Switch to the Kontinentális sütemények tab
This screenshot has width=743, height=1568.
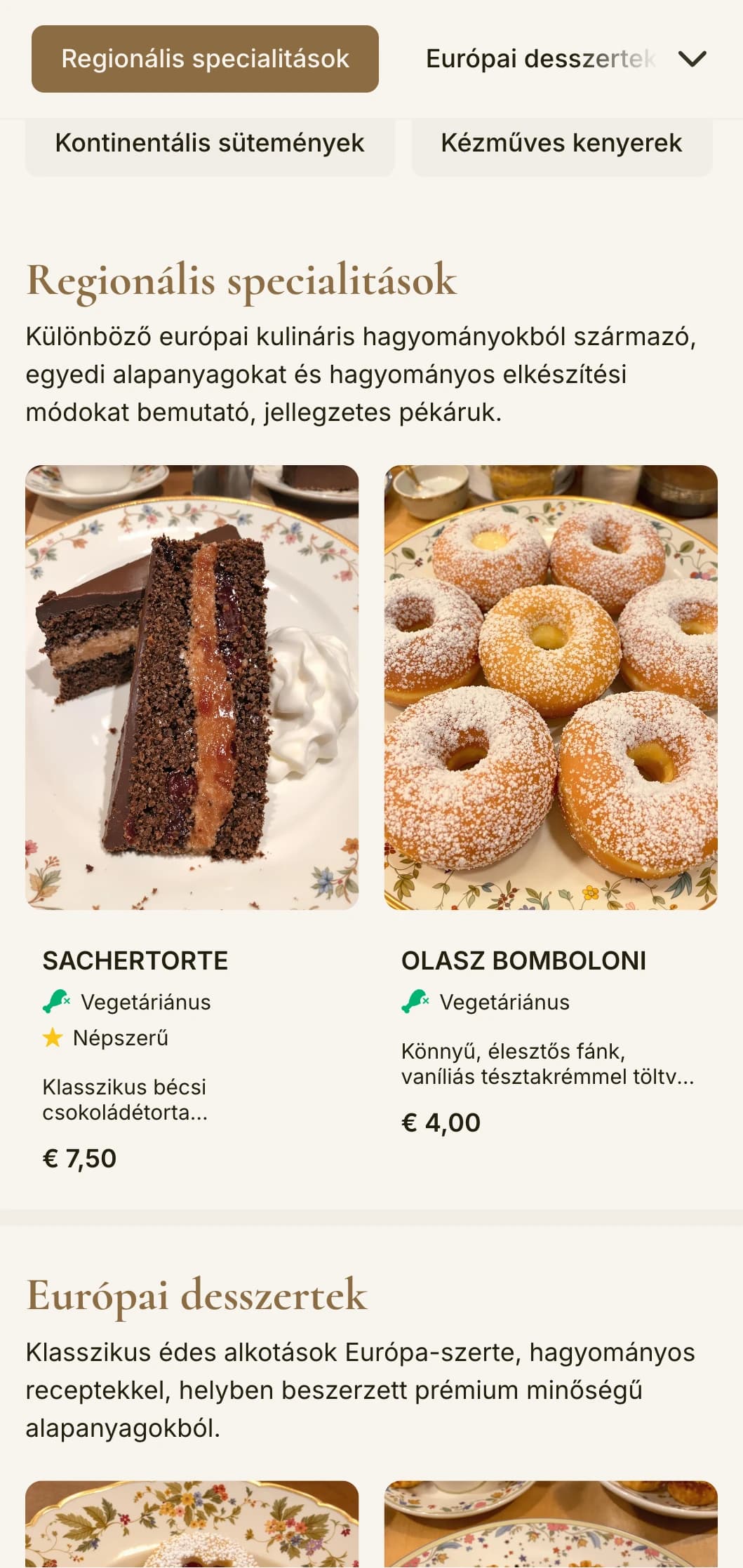tap(209, 143)
